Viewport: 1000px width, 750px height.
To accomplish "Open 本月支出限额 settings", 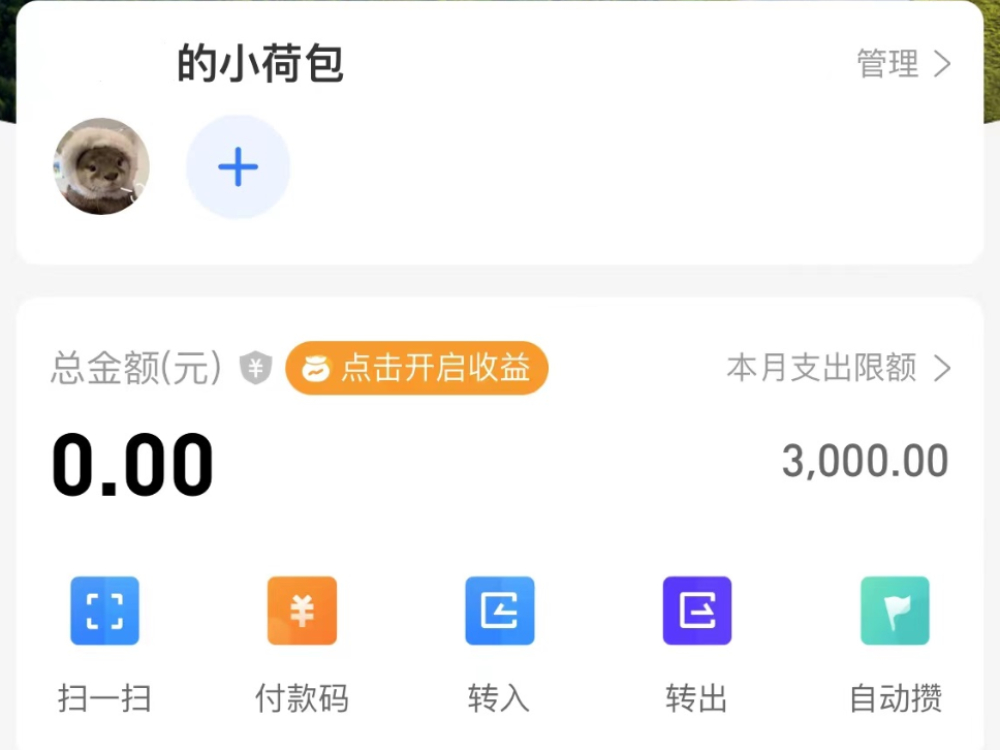I will pos(838,369).
